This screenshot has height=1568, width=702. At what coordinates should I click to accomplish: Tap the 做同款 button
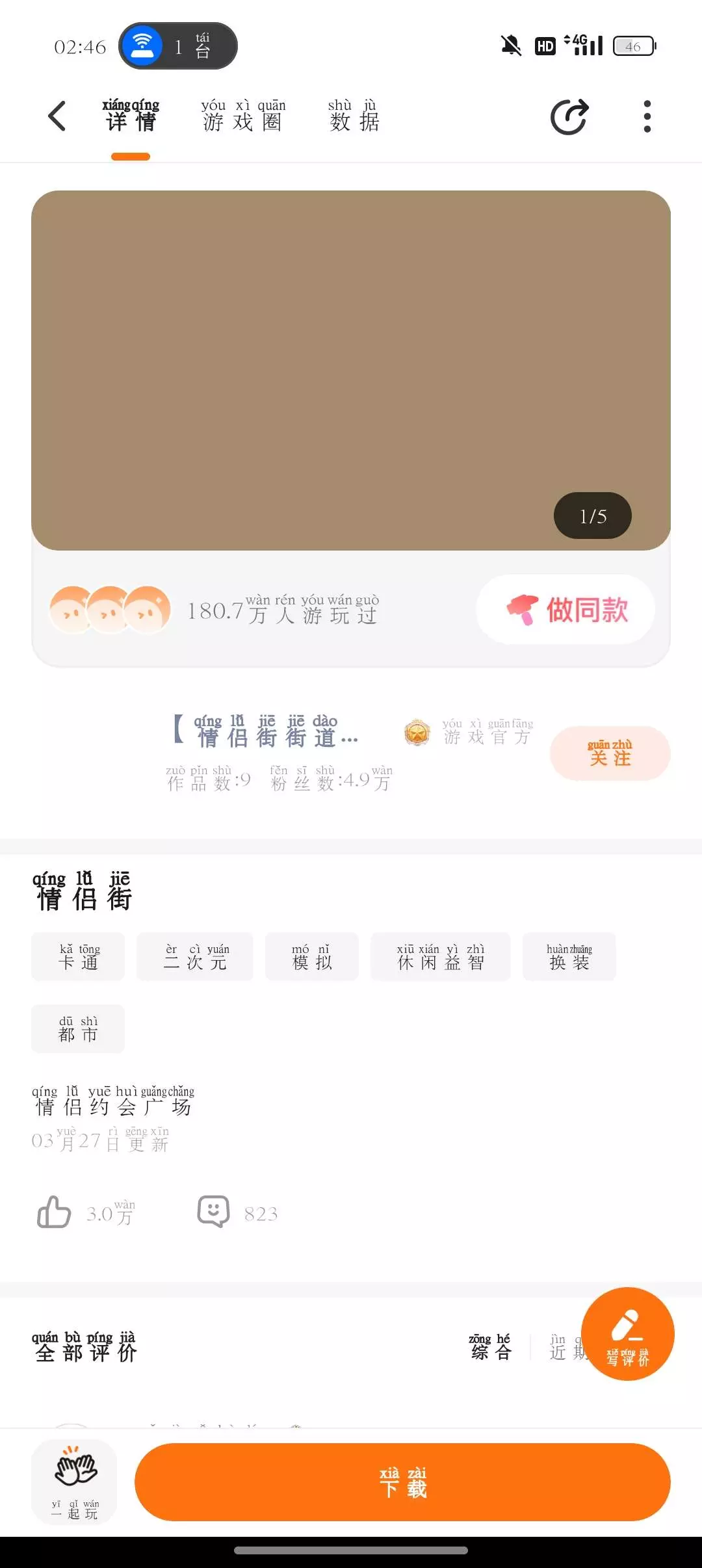tap(565, 610)
